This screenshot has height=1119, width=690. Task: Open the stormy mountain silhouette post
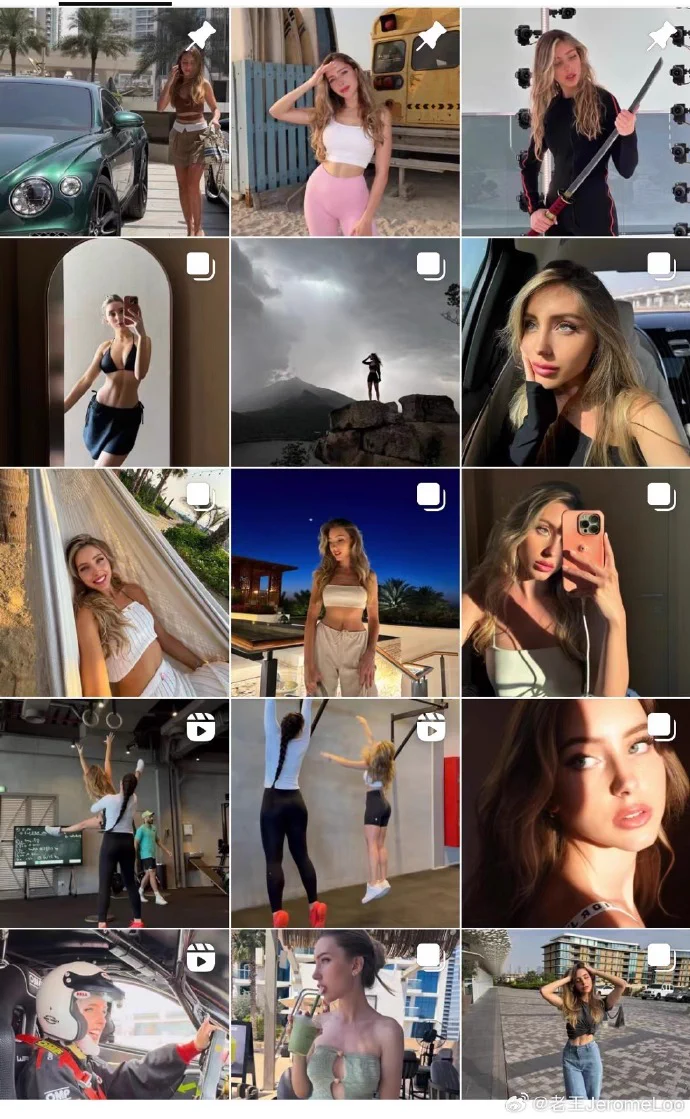coord(345,352)
